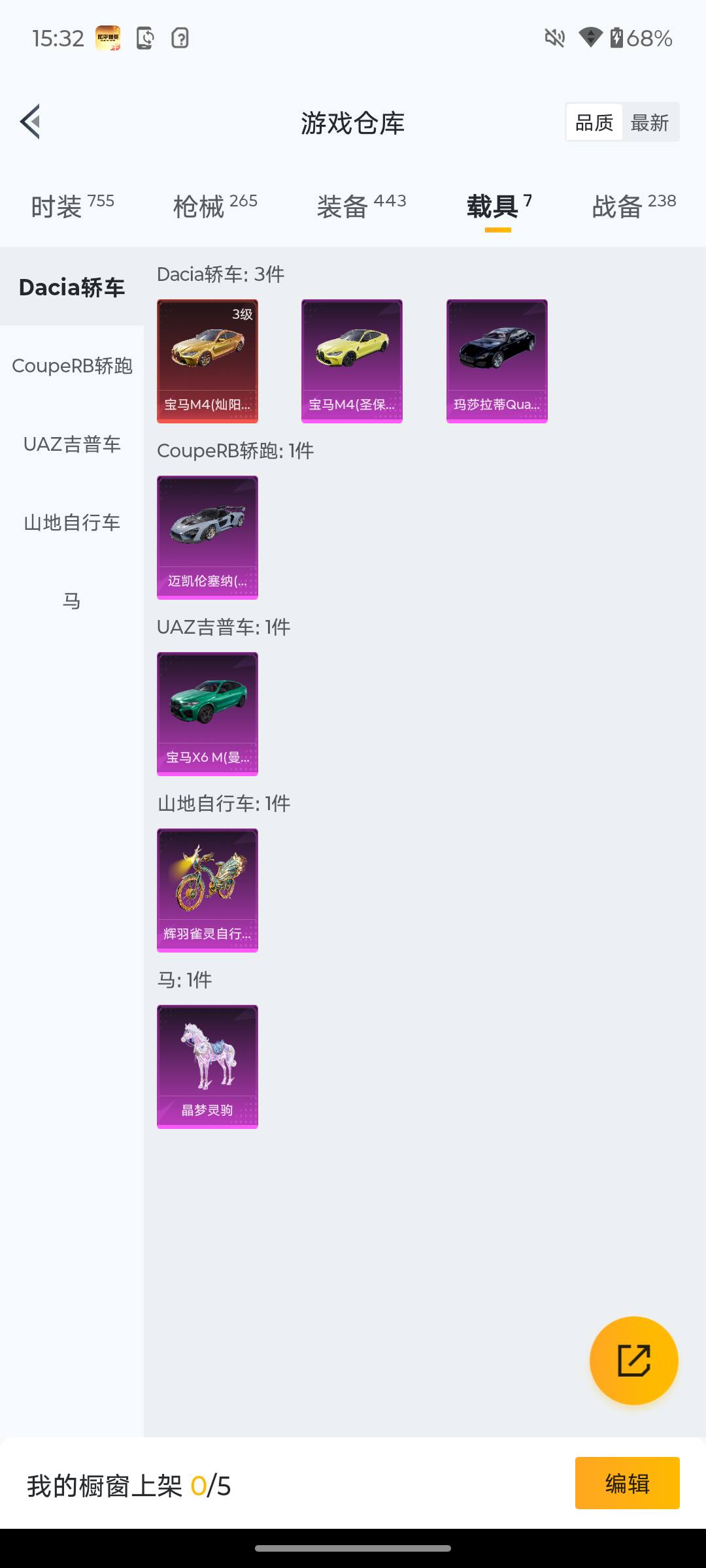The height and width of the screenshot is (1568, 706).
Task: Select UAZ吉普车 category in the sidebar
Action: point(71,445)
